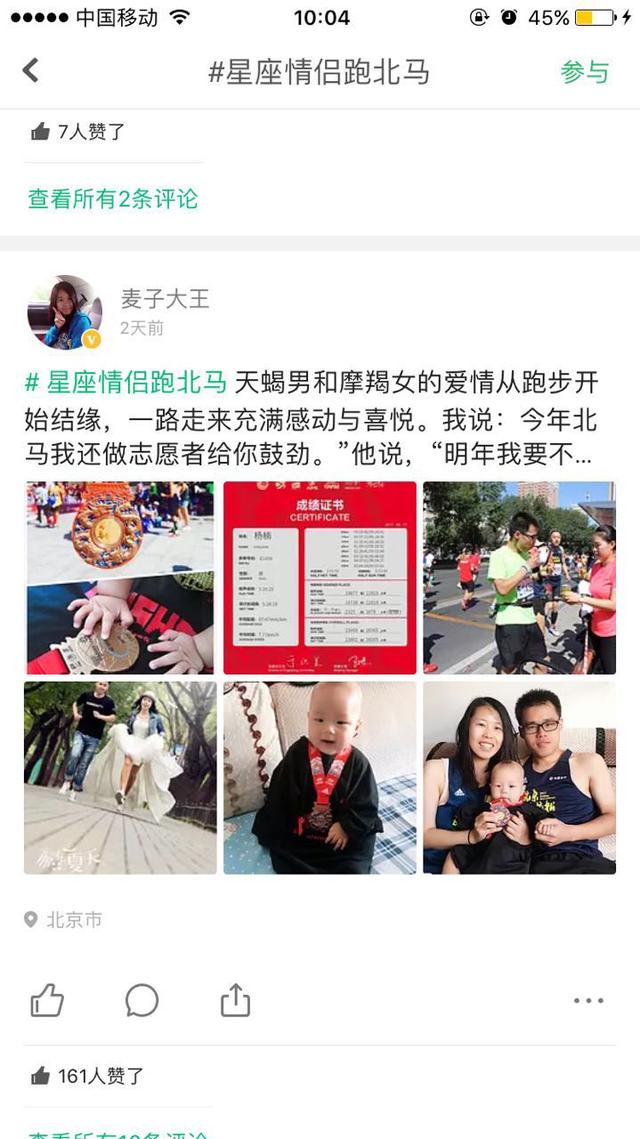Tap 参与 to join the topic
This screenshot has width=640, height=1139.
[584, 72]
